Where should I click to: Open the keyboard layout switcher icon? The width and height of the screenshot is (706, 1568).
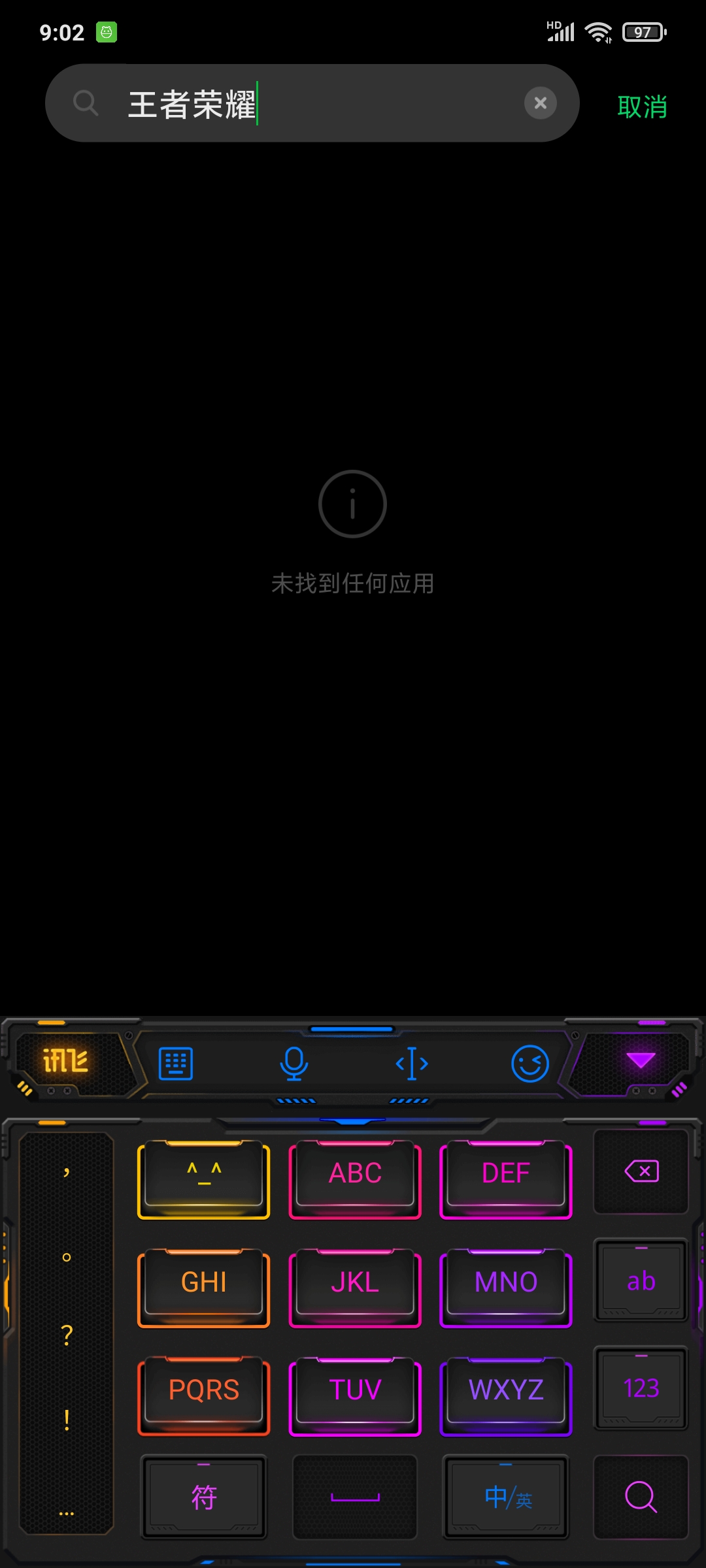(x=176, y=1064)
